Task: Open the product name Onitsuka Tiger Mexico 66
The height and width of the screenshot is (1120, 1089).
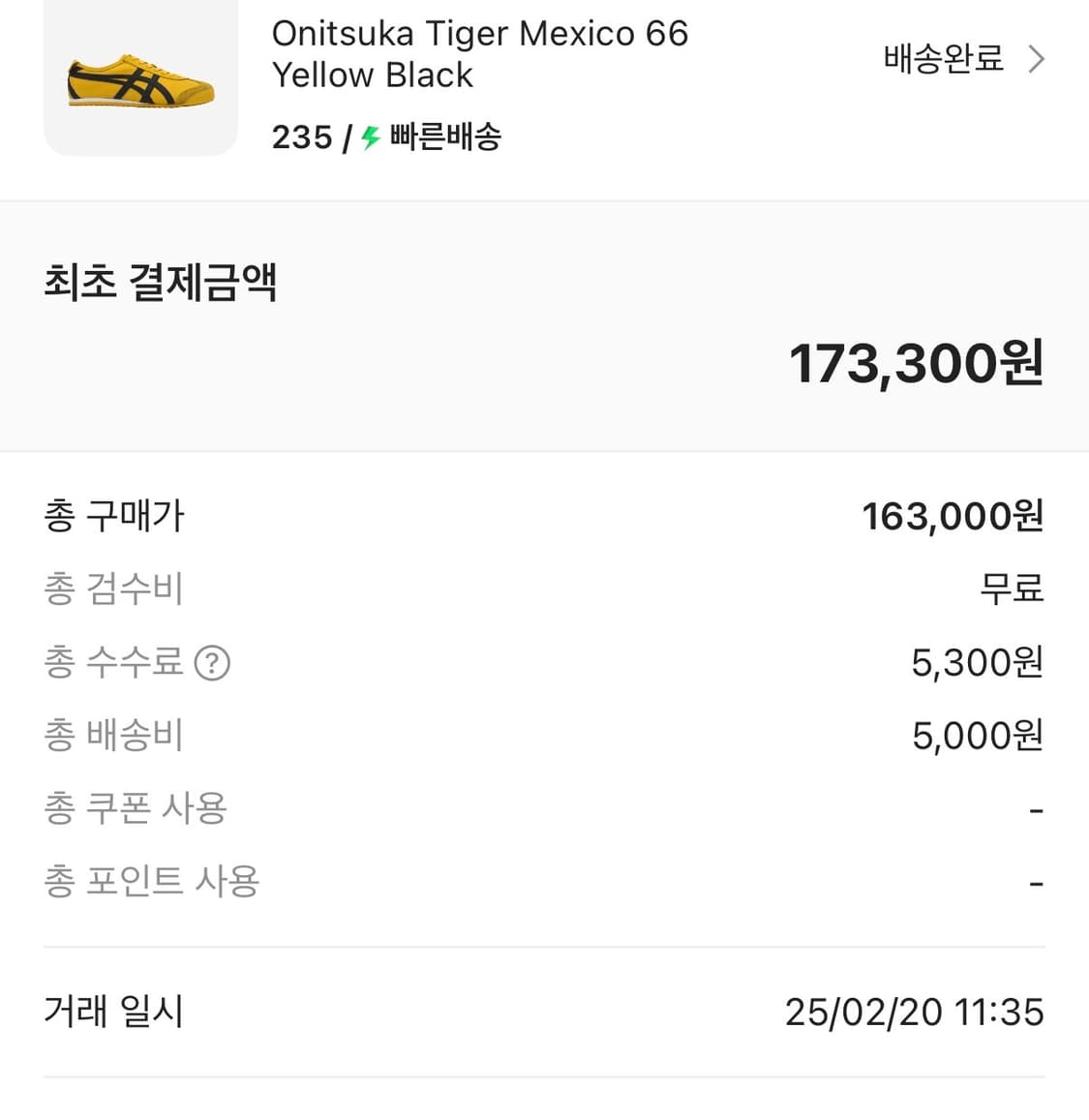Action: pyautogui.click(x=479, y=53)
